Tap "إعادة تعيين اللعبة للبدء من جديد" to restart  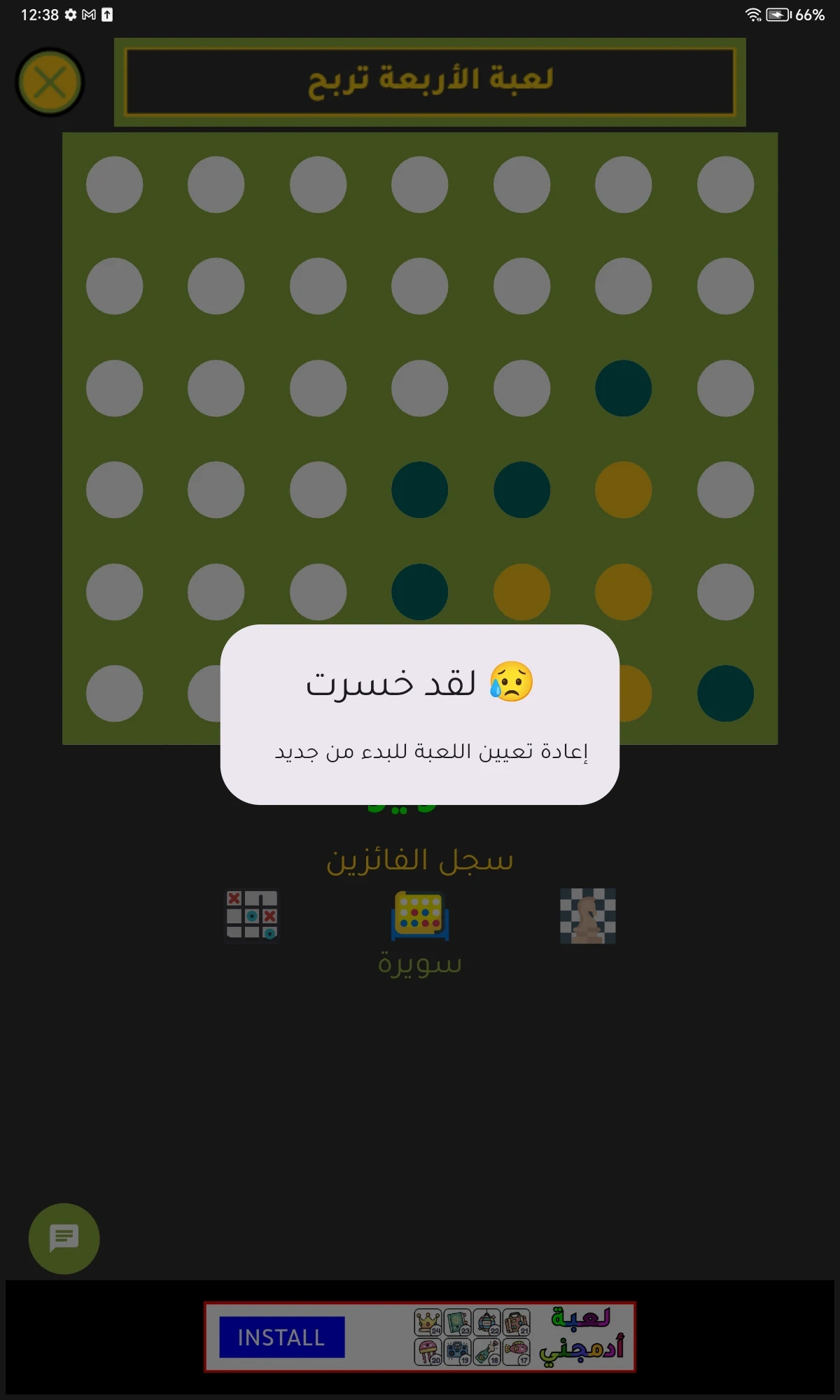coord(430,752)
